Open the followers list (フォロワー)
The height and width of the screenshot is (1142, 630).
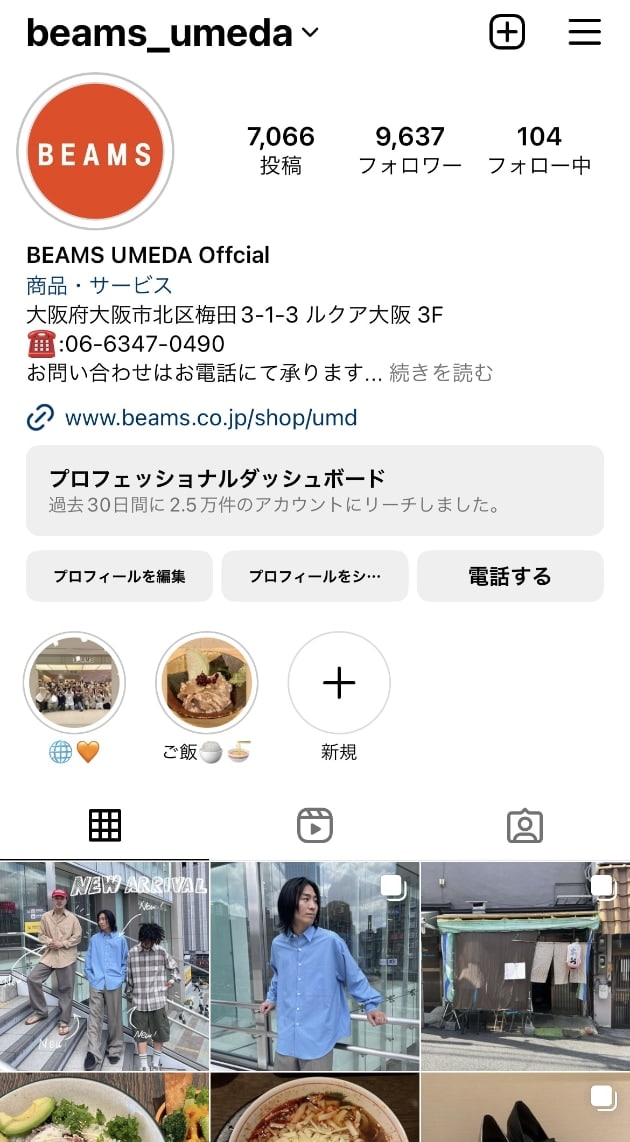click(x=410, y=149)
